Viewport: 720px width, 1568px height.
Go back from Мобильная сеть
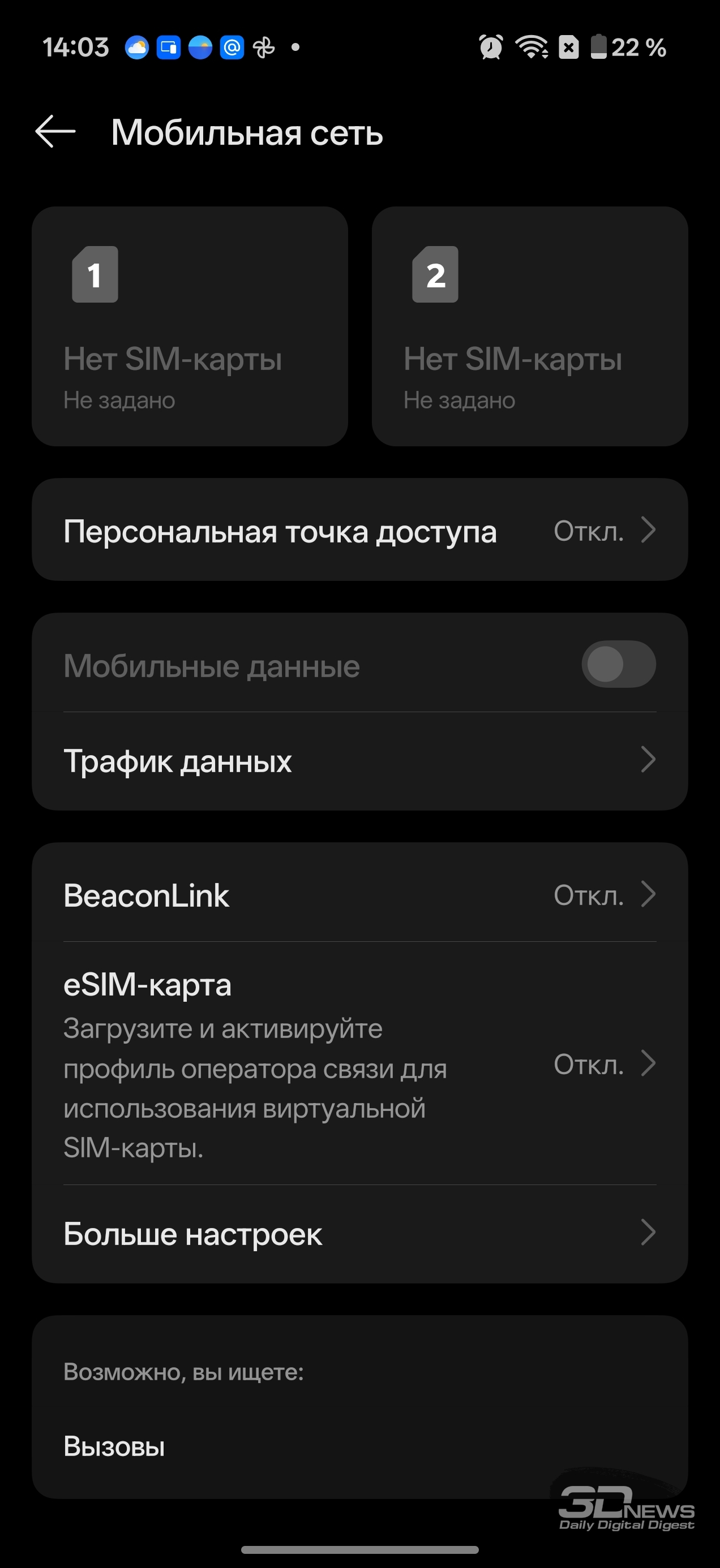[55, 131]
